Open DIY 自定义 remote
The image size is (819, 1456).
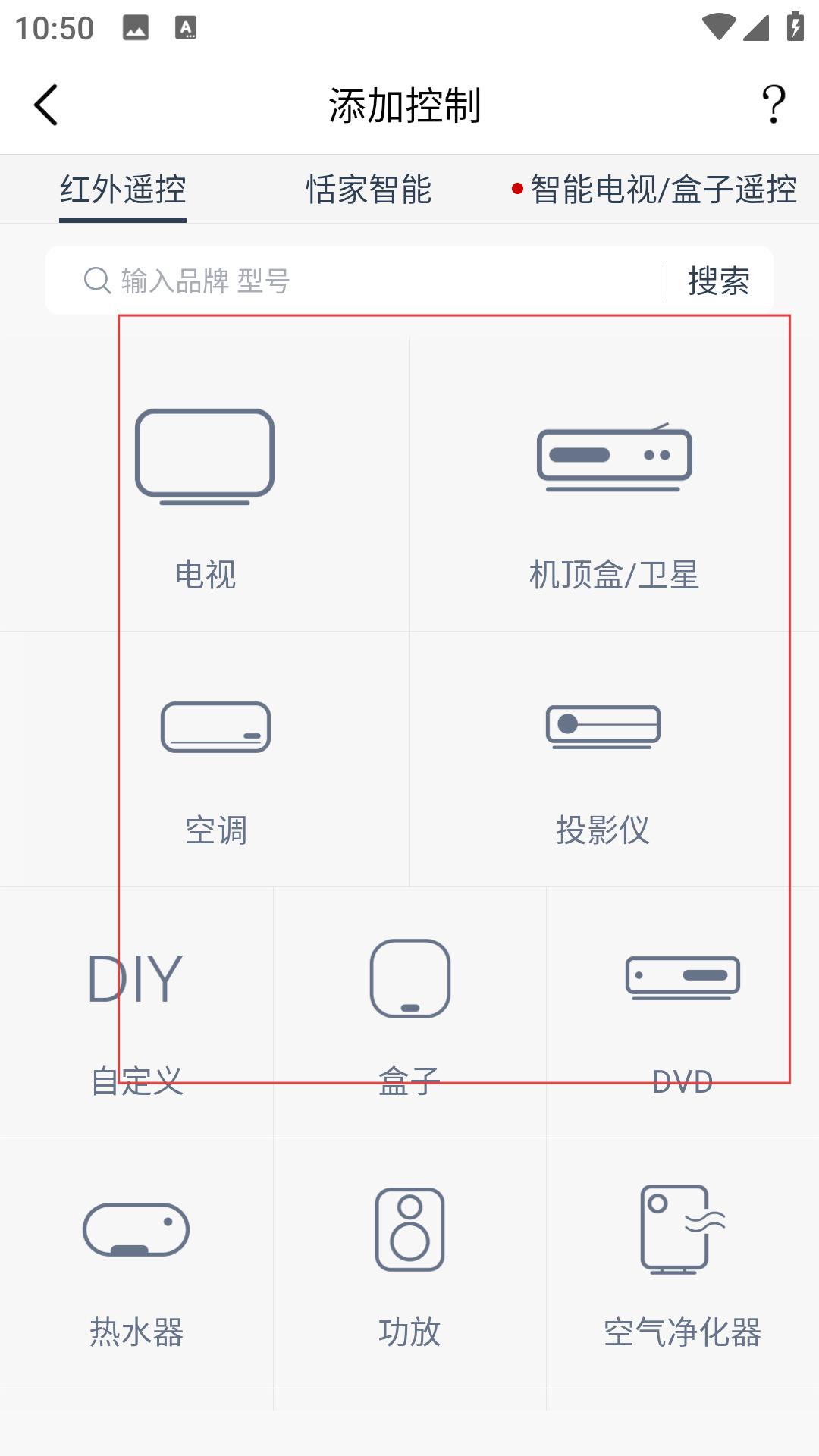136,1012
